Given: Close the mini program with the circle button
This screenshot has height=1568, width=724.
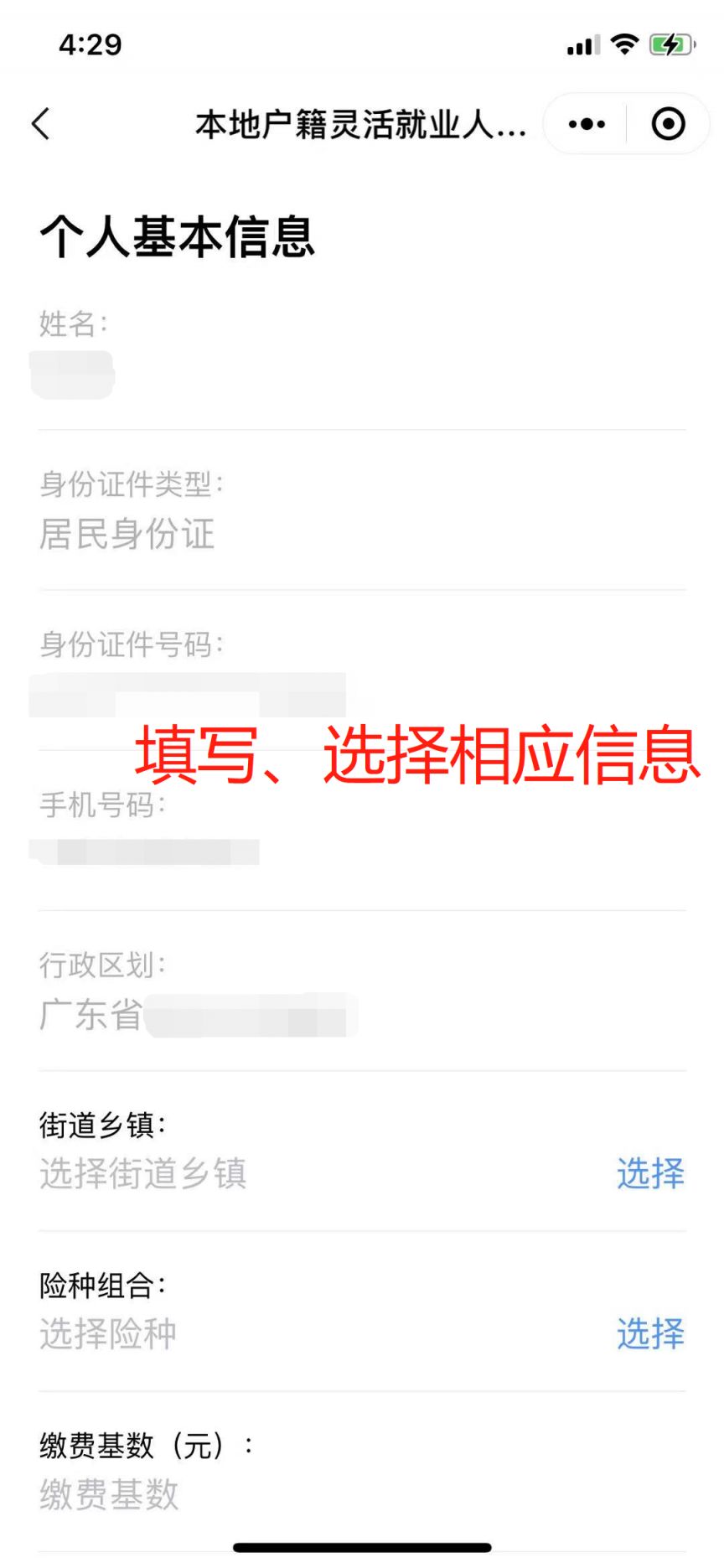Looking at the screenshot, I should [669, 124].
